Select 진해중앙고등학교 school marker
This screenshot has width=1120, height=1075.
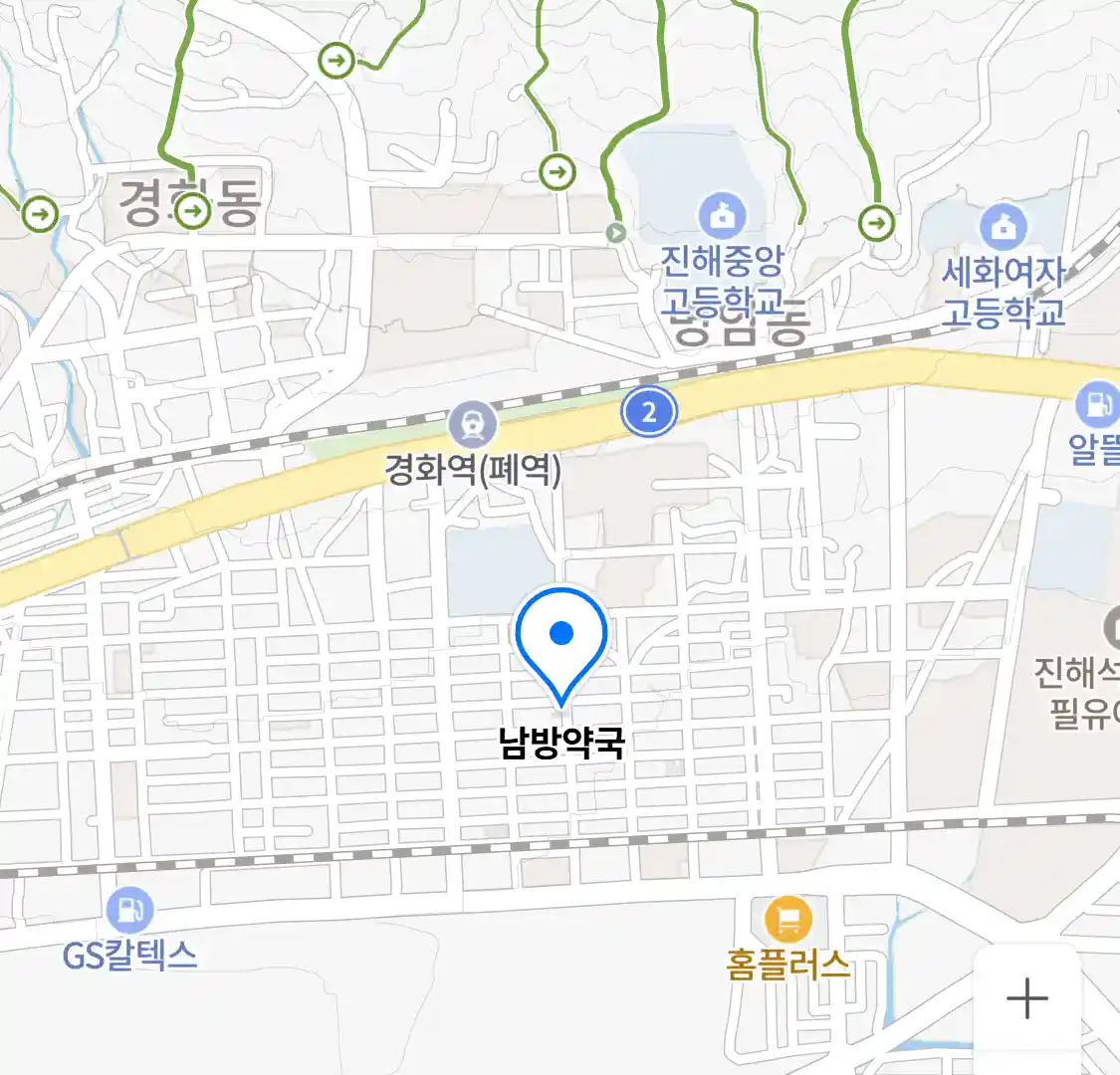pyautogui.click(x=722, y=215)
